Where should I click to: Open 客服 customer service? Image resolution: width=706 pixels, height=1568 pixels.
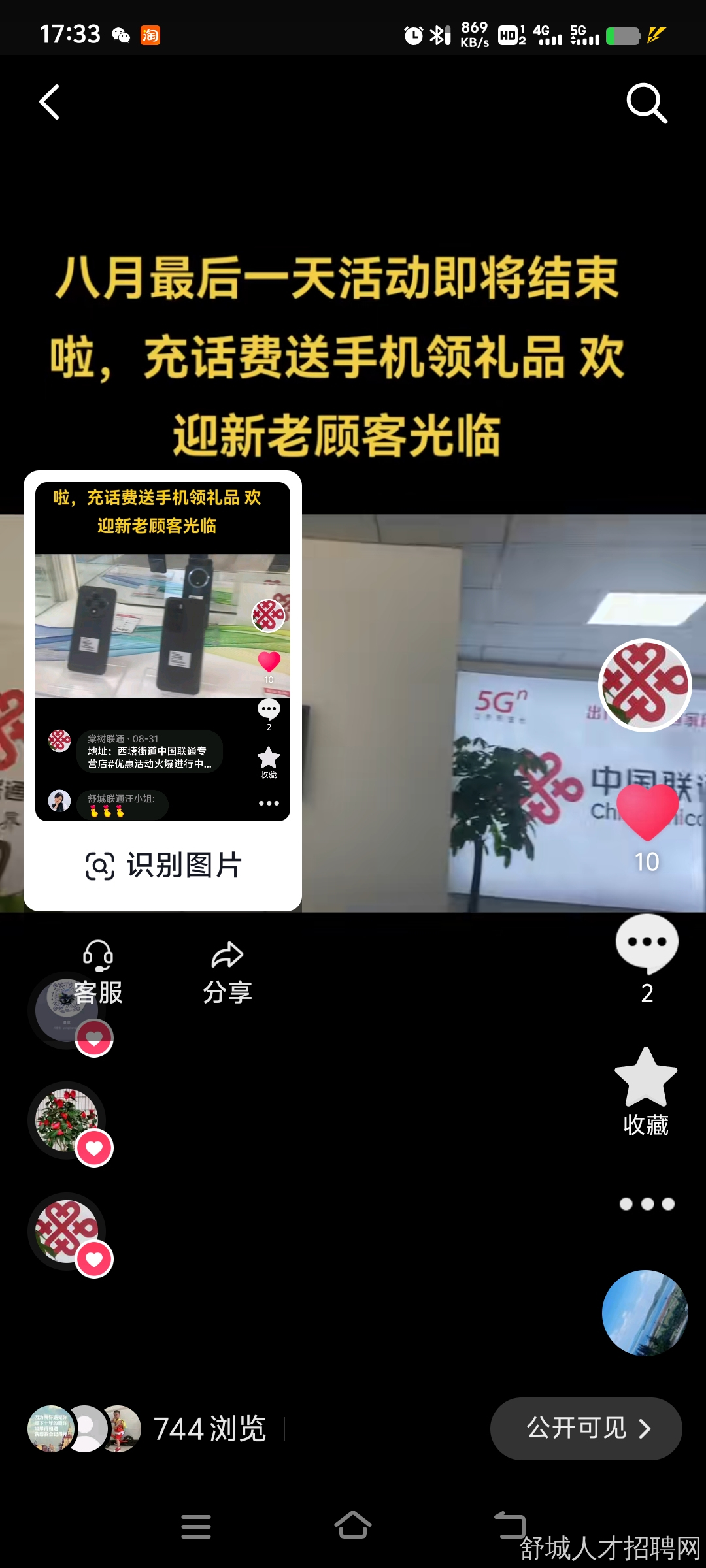pos(98,972)
